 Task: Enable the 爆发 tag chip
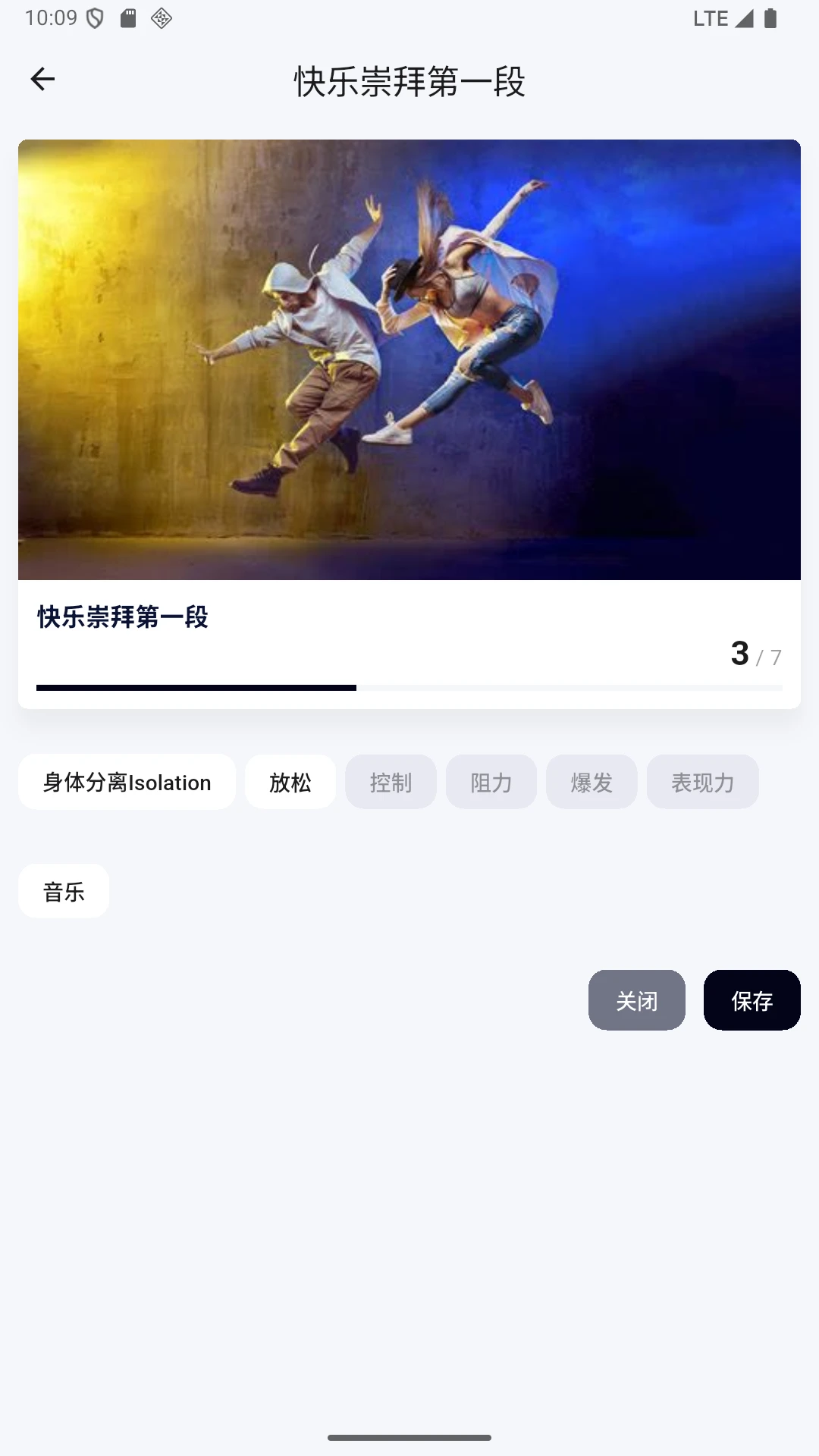tap(591, 782)
